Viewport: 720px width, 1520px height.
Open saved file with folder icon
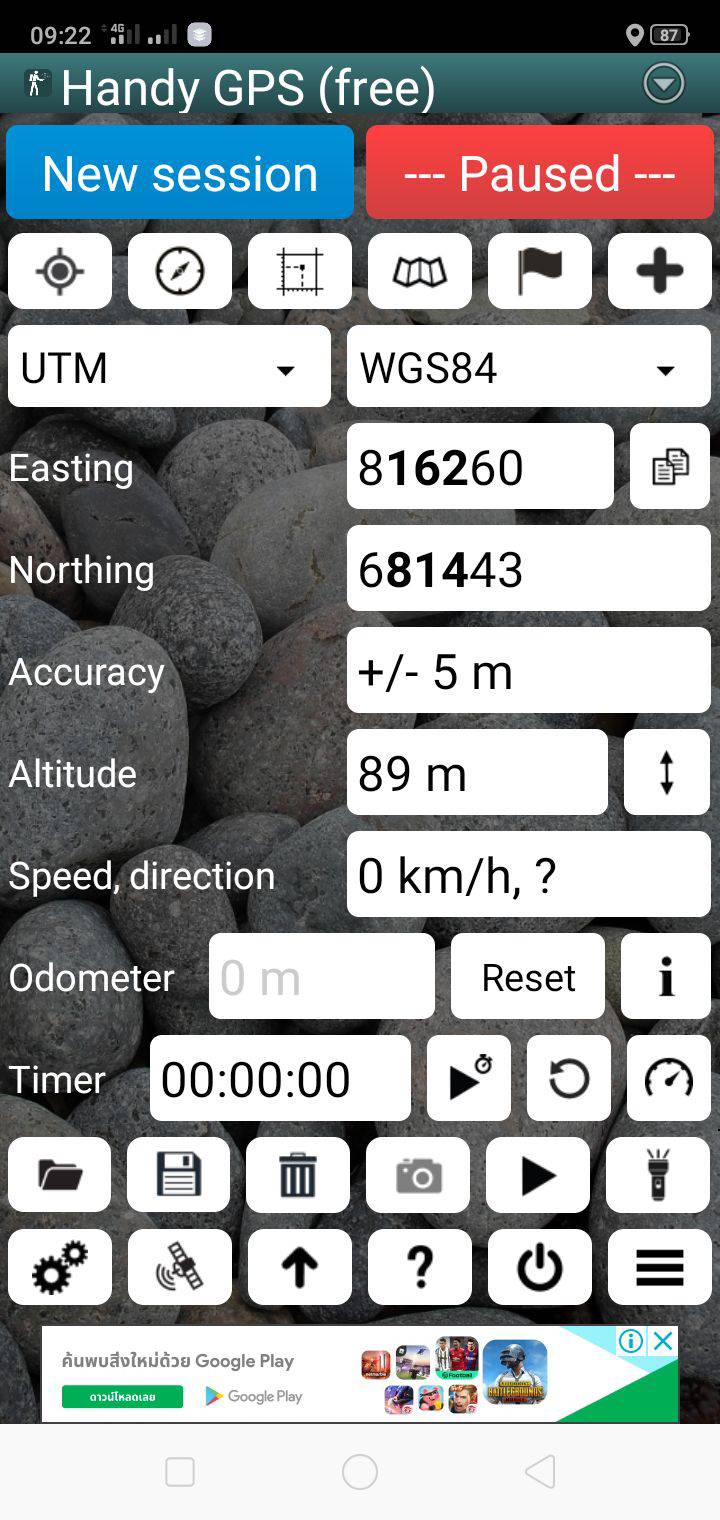coord(60,1175)
